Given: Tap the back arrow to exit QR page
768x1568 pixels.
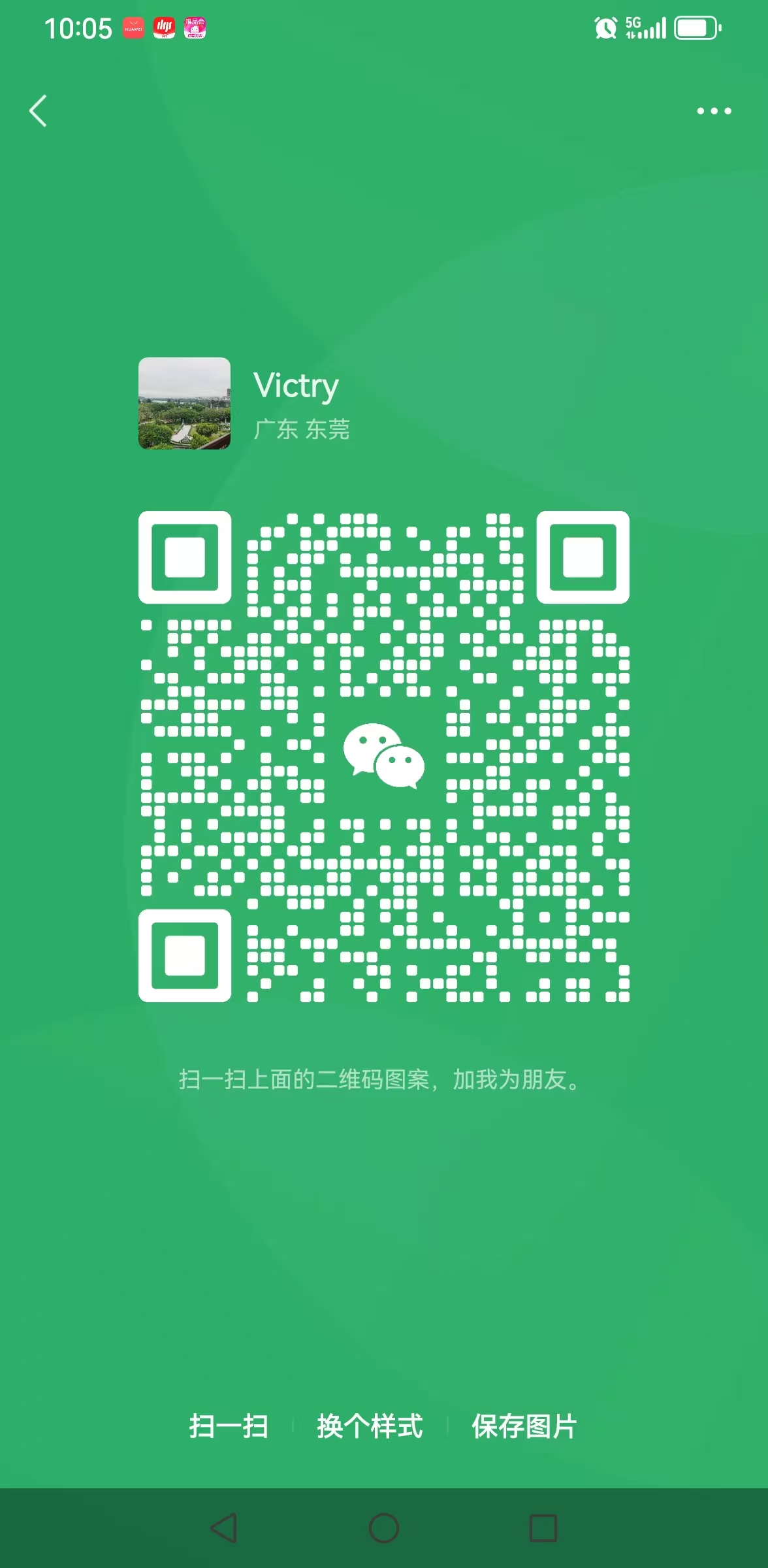Looking at the screenshot, I should point(37,111).
